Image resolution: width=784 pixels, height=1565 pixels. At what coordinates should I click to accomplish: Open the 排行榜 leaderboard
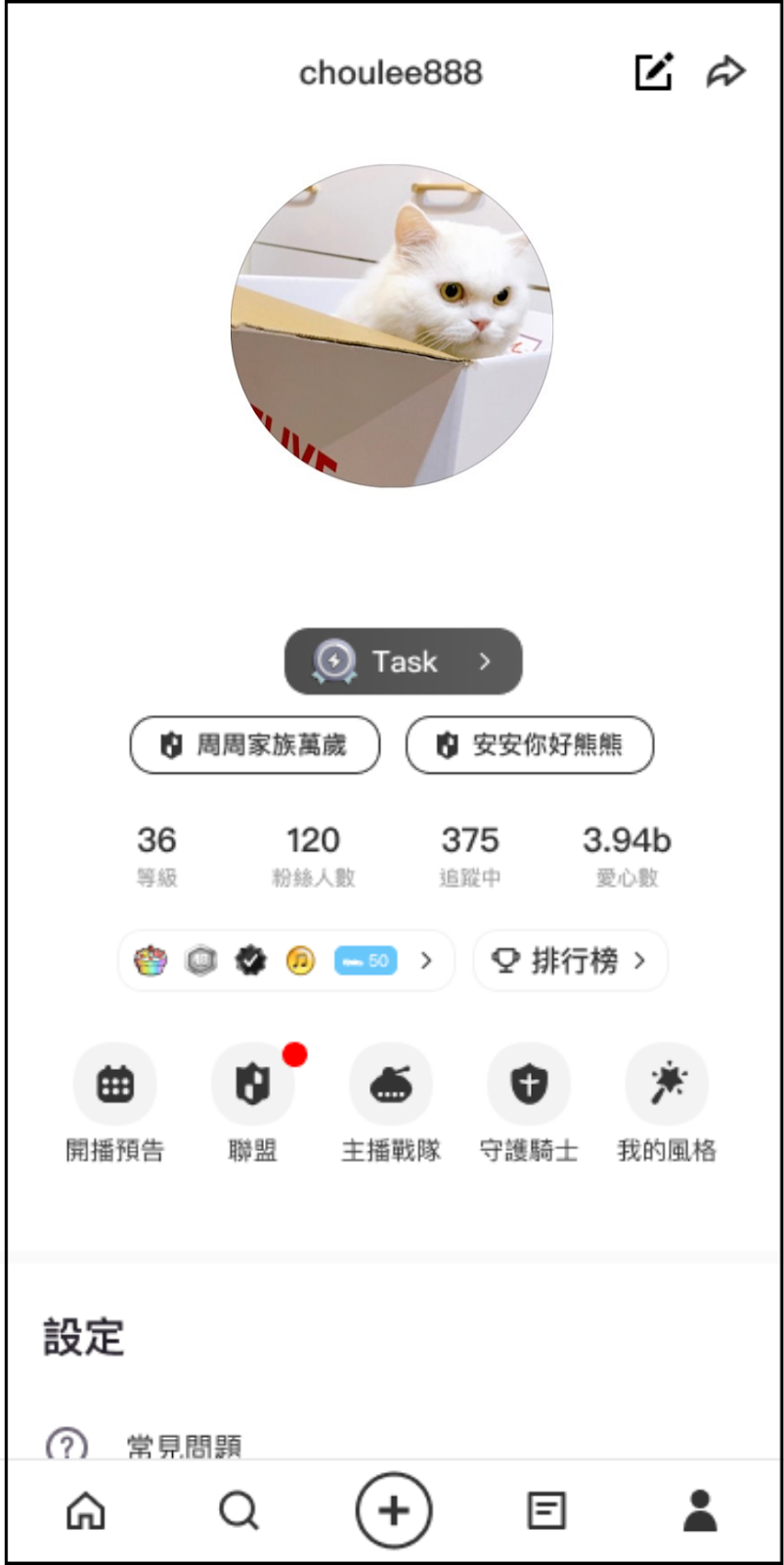click(x=571, y=961)
